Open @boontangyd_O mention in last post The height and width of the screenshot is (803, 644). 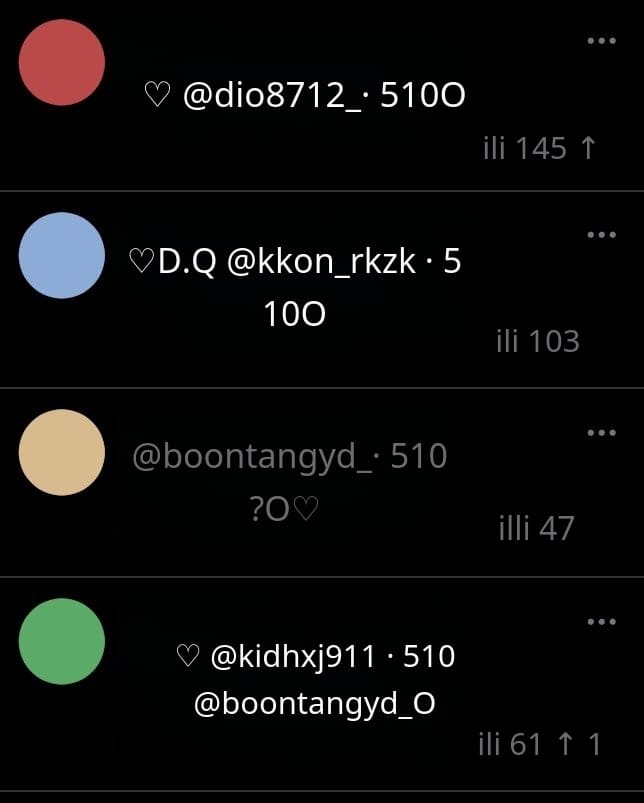(314, 703)
